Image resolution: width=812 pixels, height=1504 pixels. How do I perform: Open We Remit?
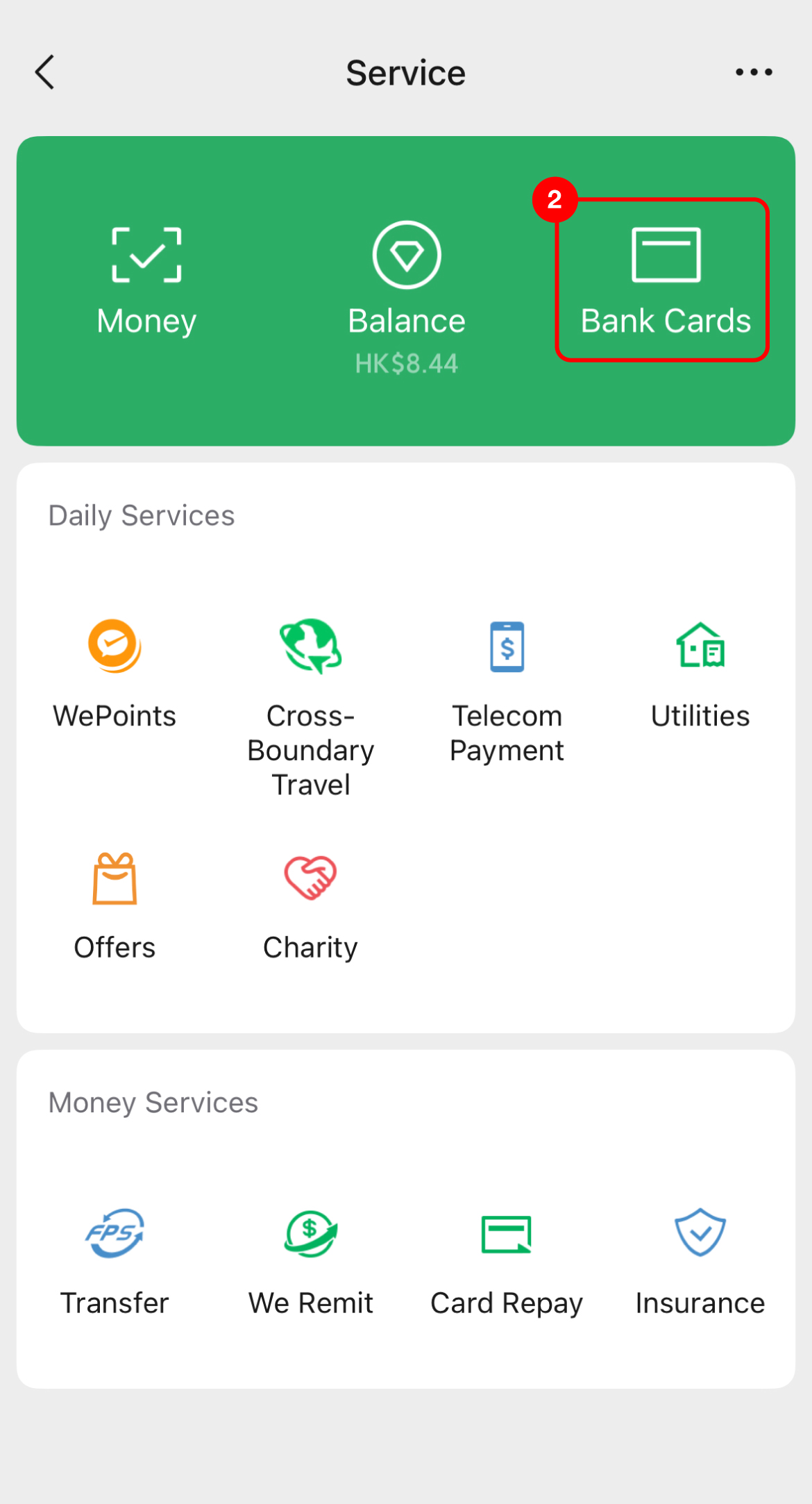(310, 1260)
